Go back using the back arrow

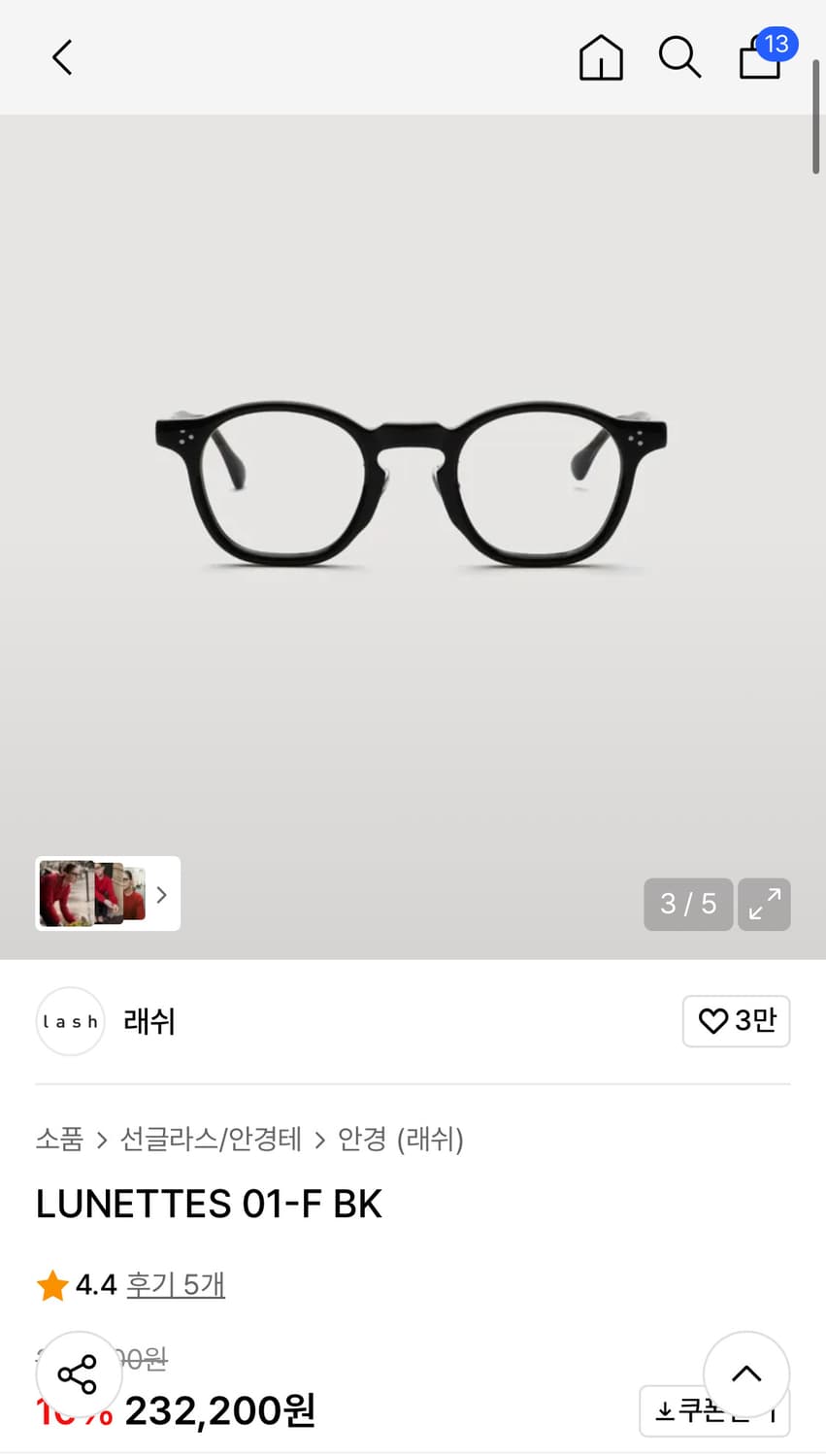(61, 57)
